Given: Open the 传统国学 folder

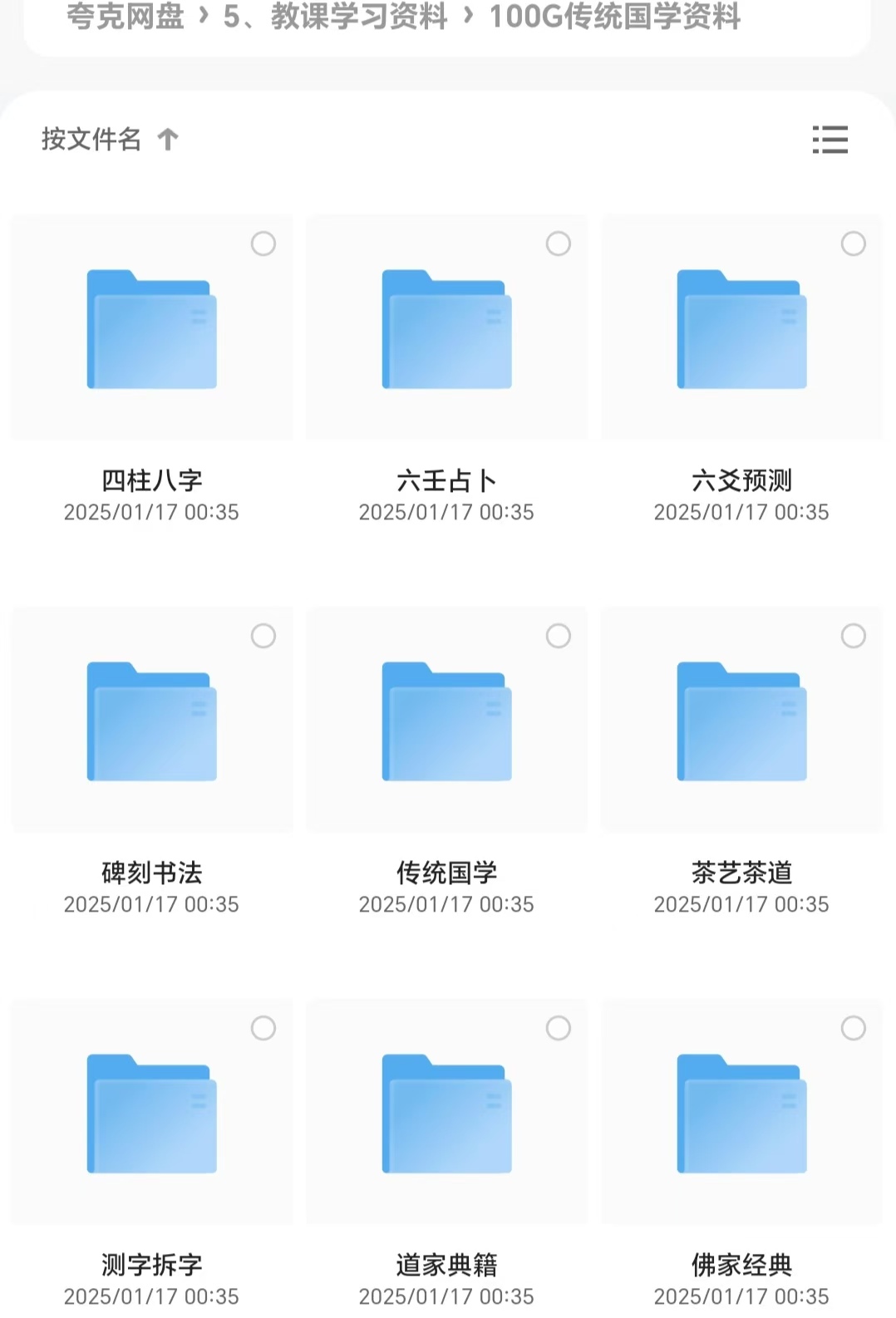Looking at the screenshot, I should [446, 722].
